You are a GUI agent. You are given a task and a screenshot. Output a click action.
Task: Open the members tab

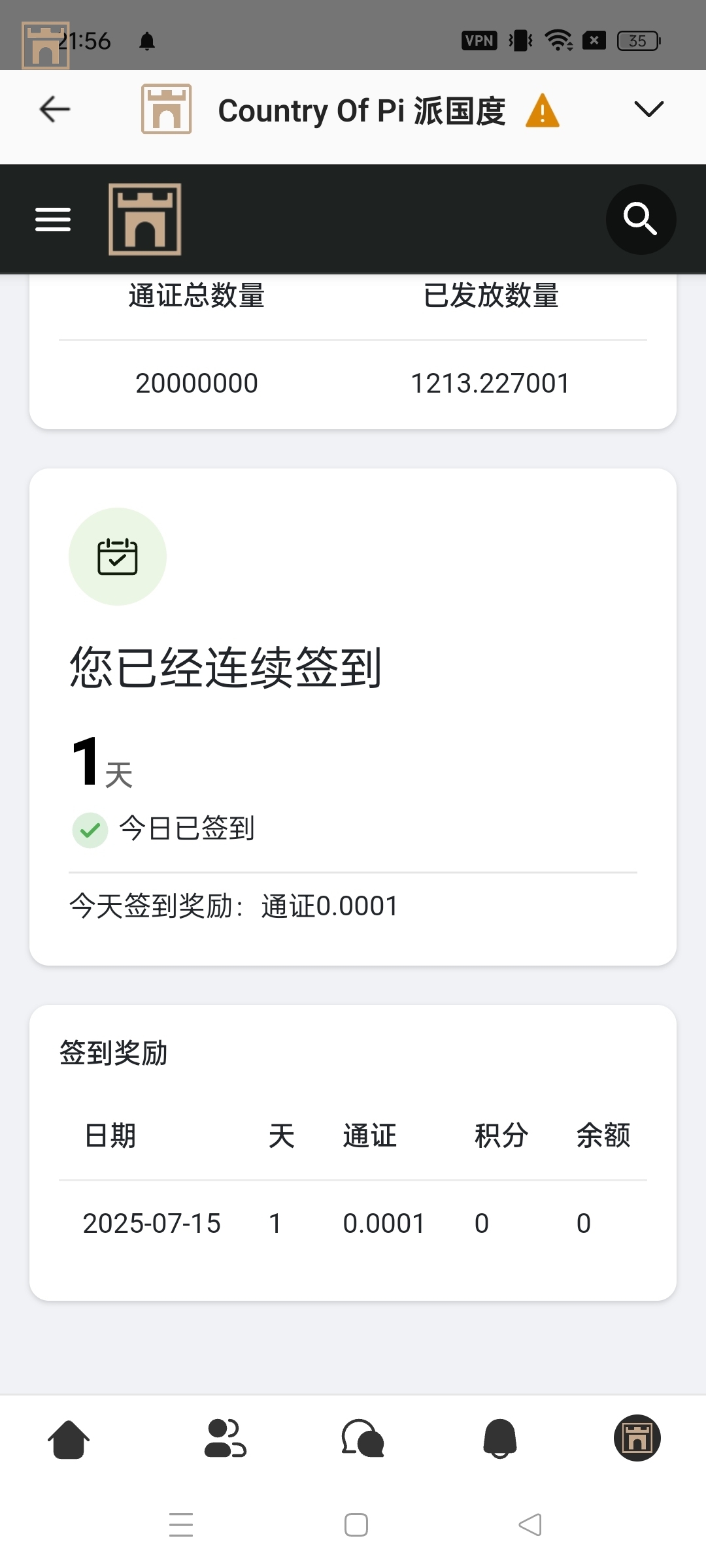(x=225, y=1439)
